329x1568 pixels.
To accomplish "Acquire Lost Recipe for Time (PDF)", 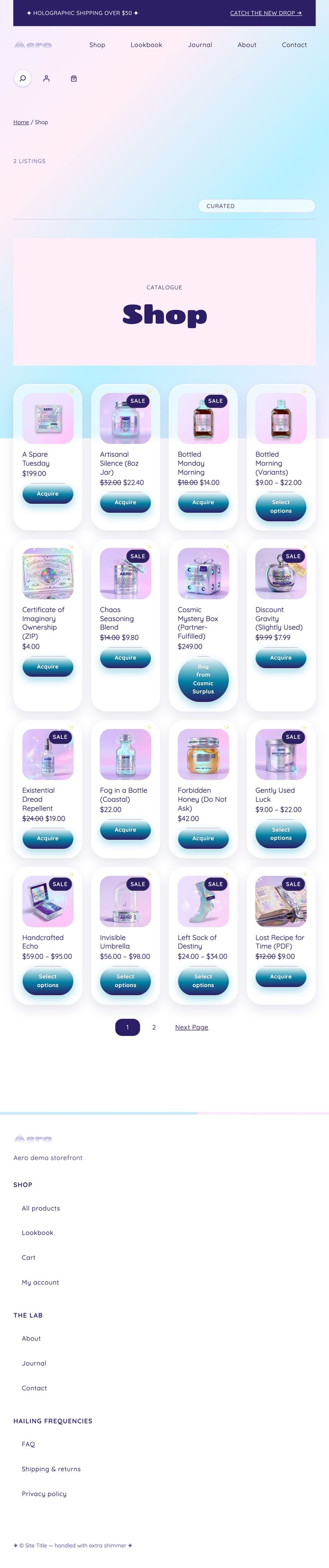I will click(281, 976).
